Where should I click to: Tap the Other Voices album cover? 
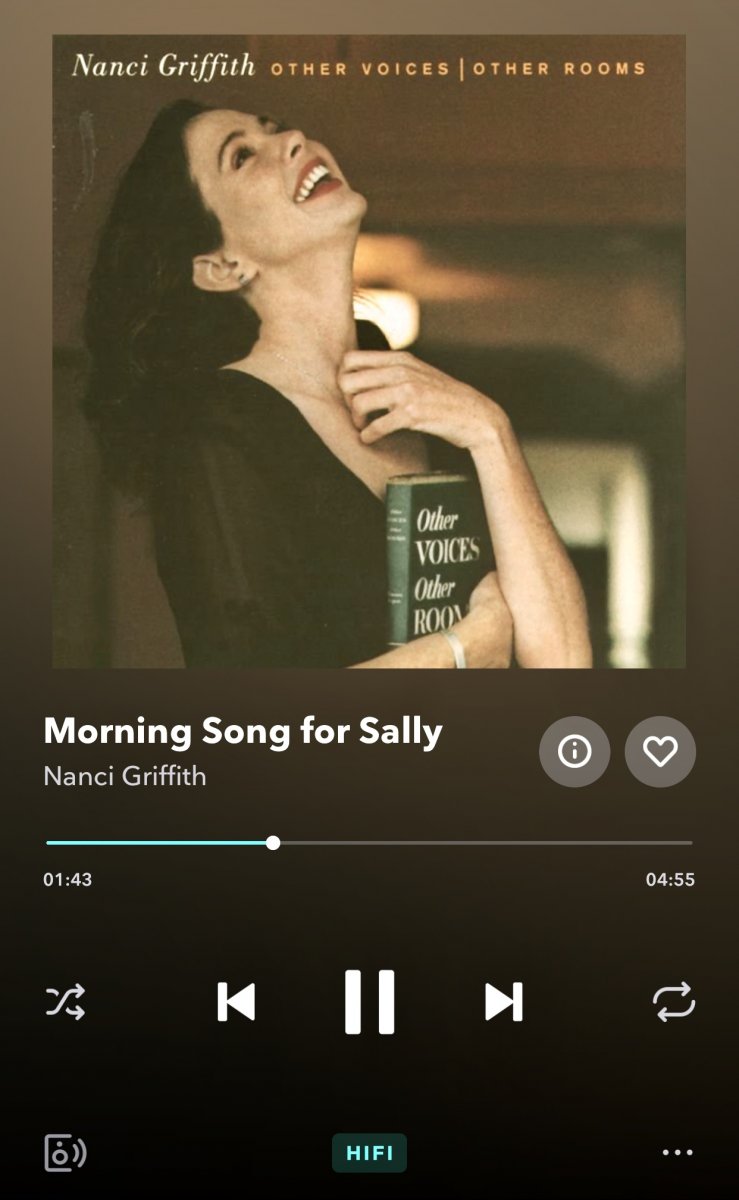[x=369, y=350]
